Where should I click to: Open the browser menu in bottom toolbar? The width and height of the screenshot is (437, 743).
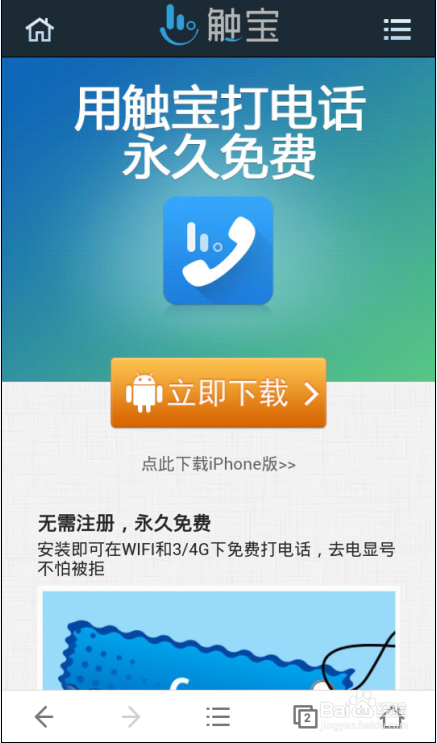(218, 717)
